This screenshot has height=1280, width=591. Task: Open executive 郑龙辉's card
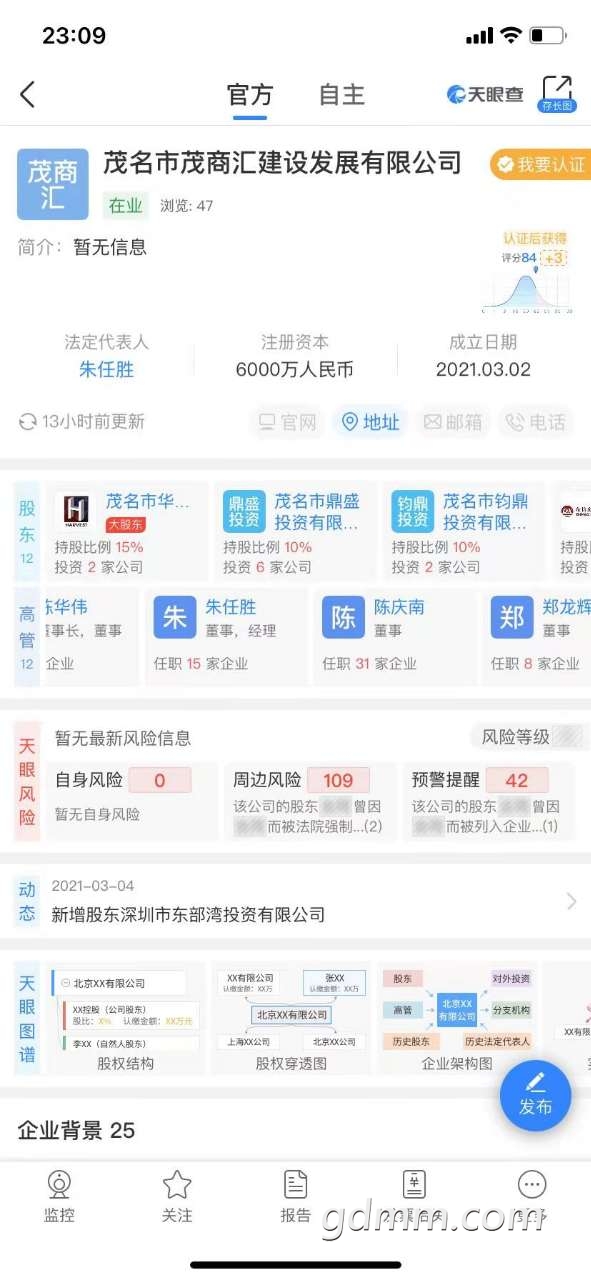537,635
